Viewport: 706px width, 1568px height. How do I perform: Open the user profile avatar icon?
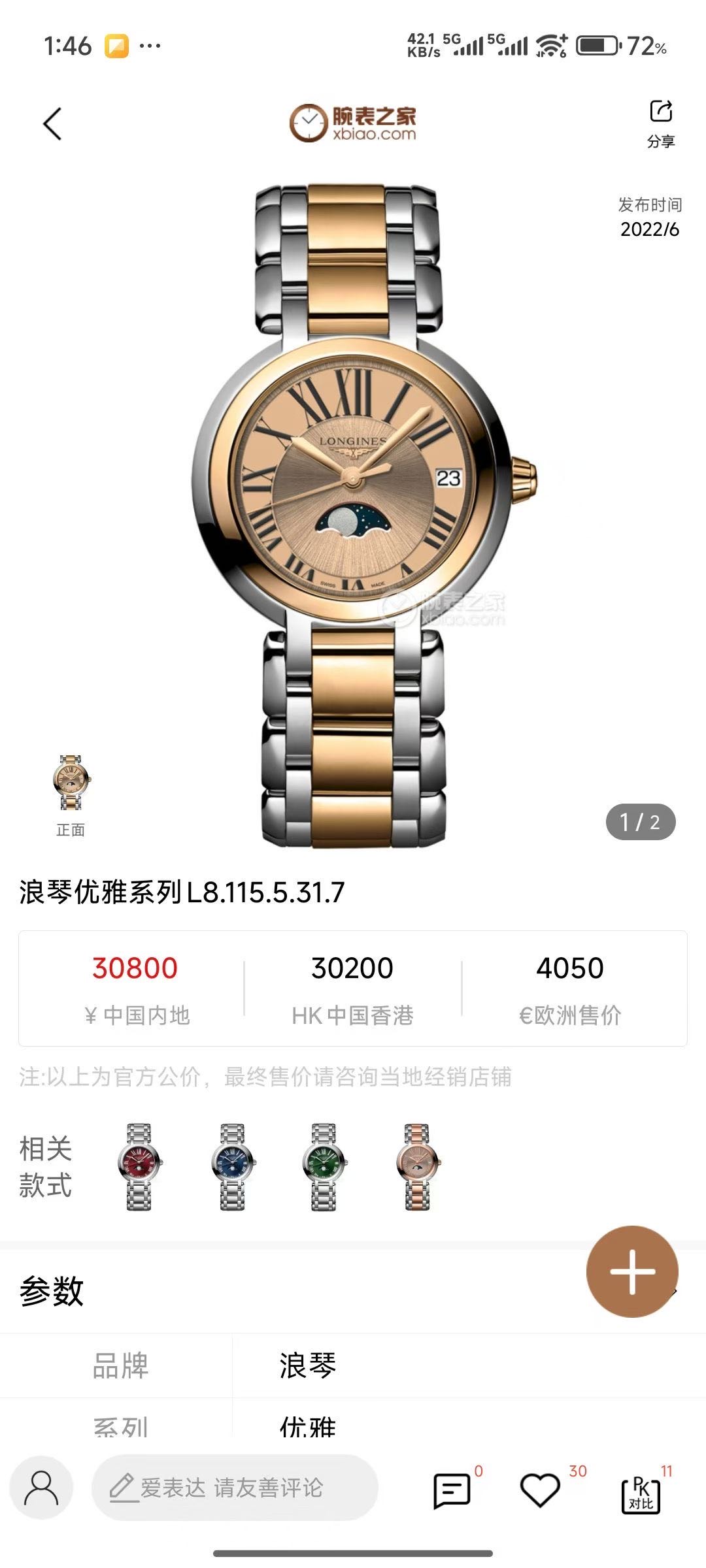(x=41, y=1488)
